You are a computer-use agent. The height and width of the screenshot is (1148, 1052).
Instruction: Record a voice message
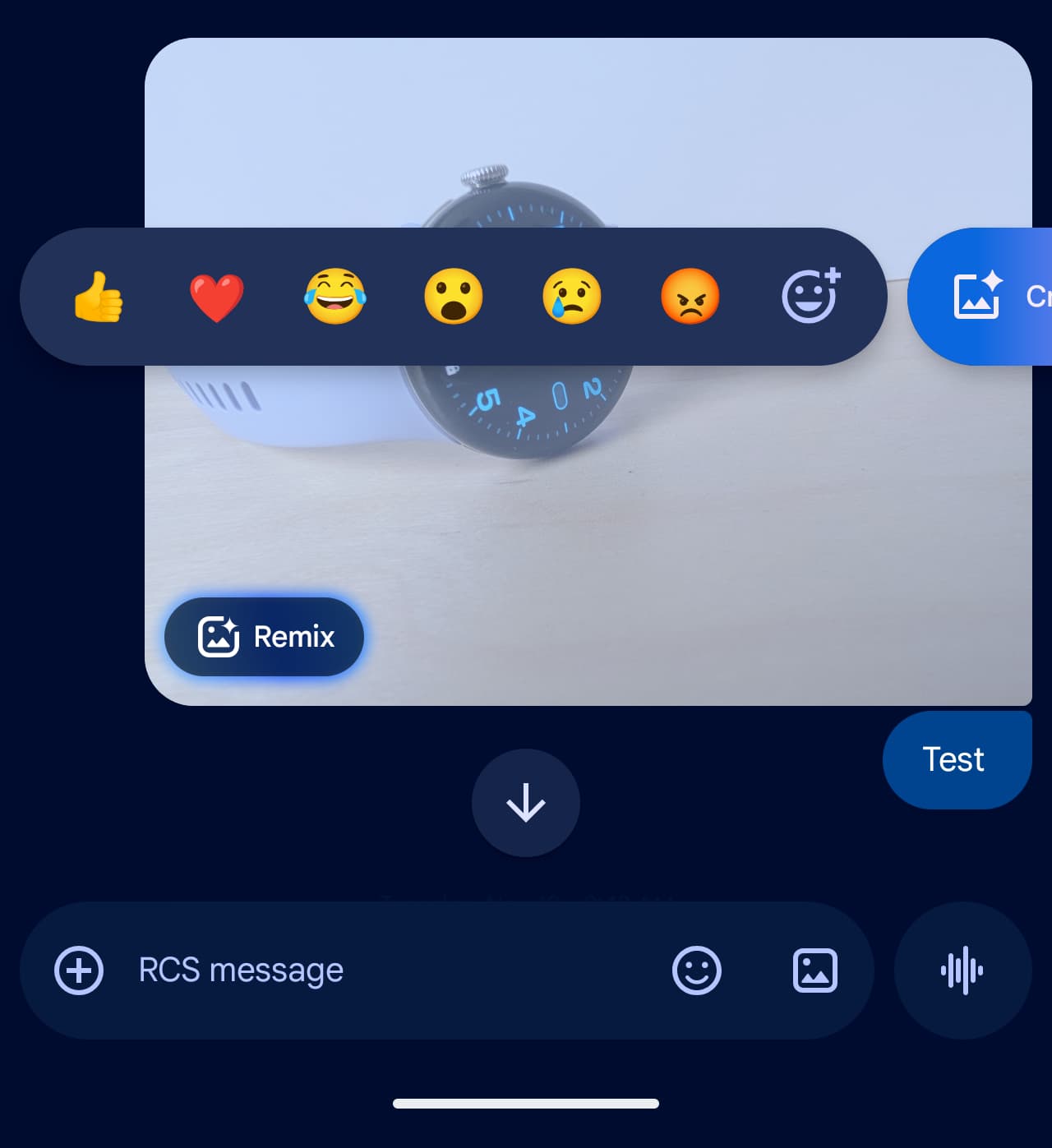(x=962, y=970)
